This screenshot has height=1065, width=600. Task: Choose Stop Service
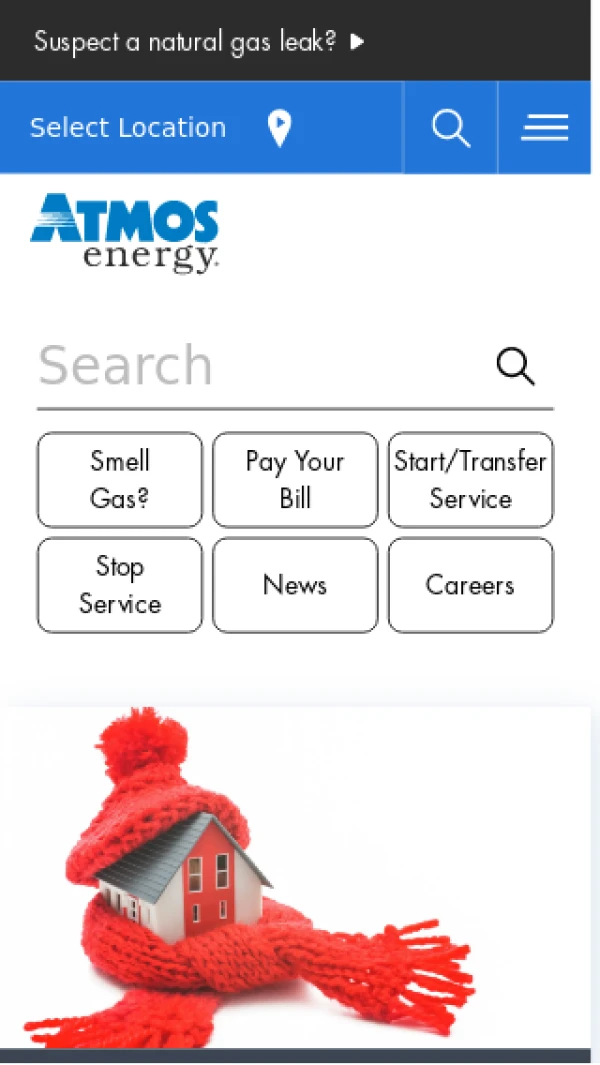120,585
